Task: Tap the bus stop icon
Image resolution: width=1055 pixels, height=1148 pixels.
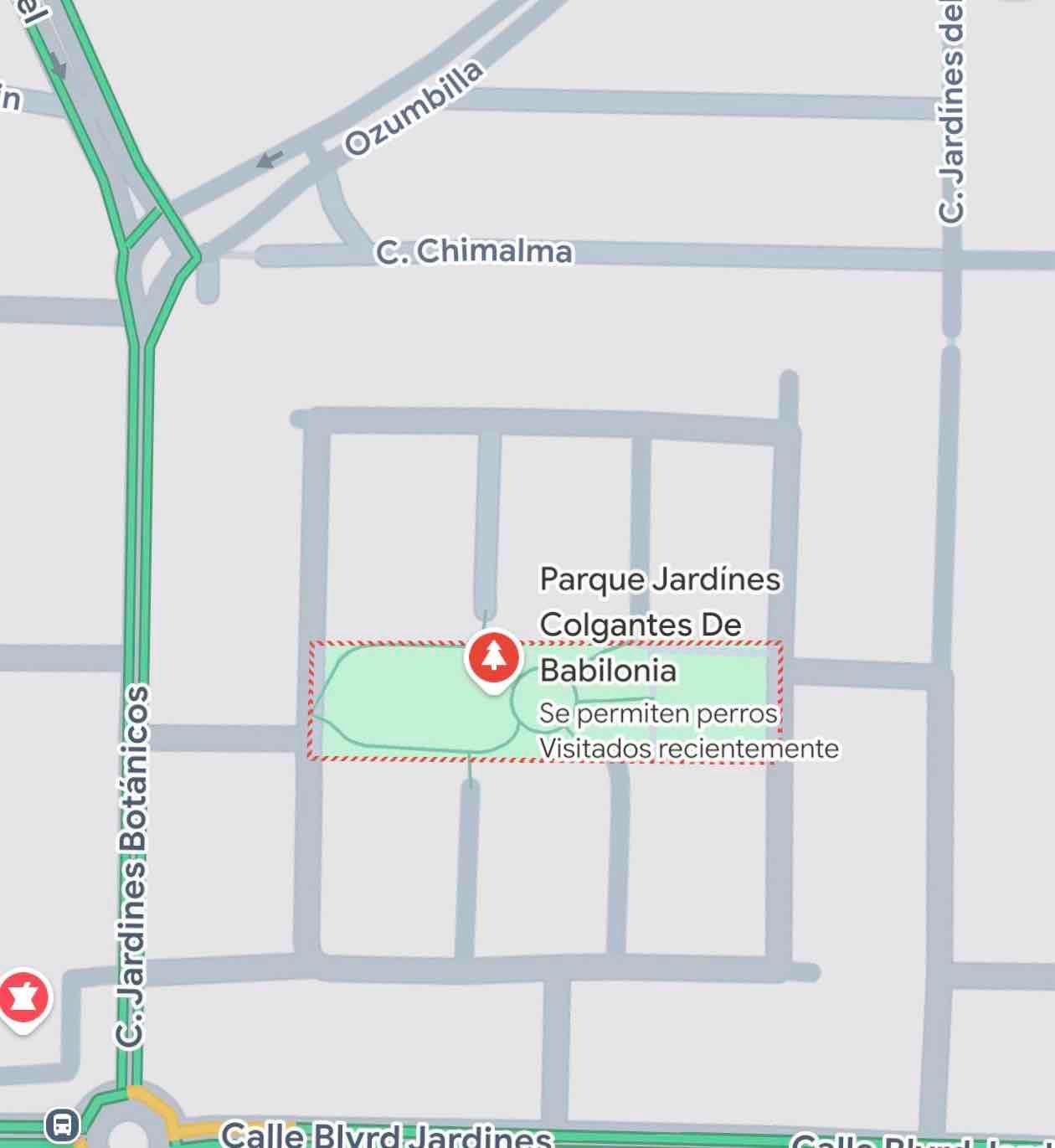Action: [63, 1125]
